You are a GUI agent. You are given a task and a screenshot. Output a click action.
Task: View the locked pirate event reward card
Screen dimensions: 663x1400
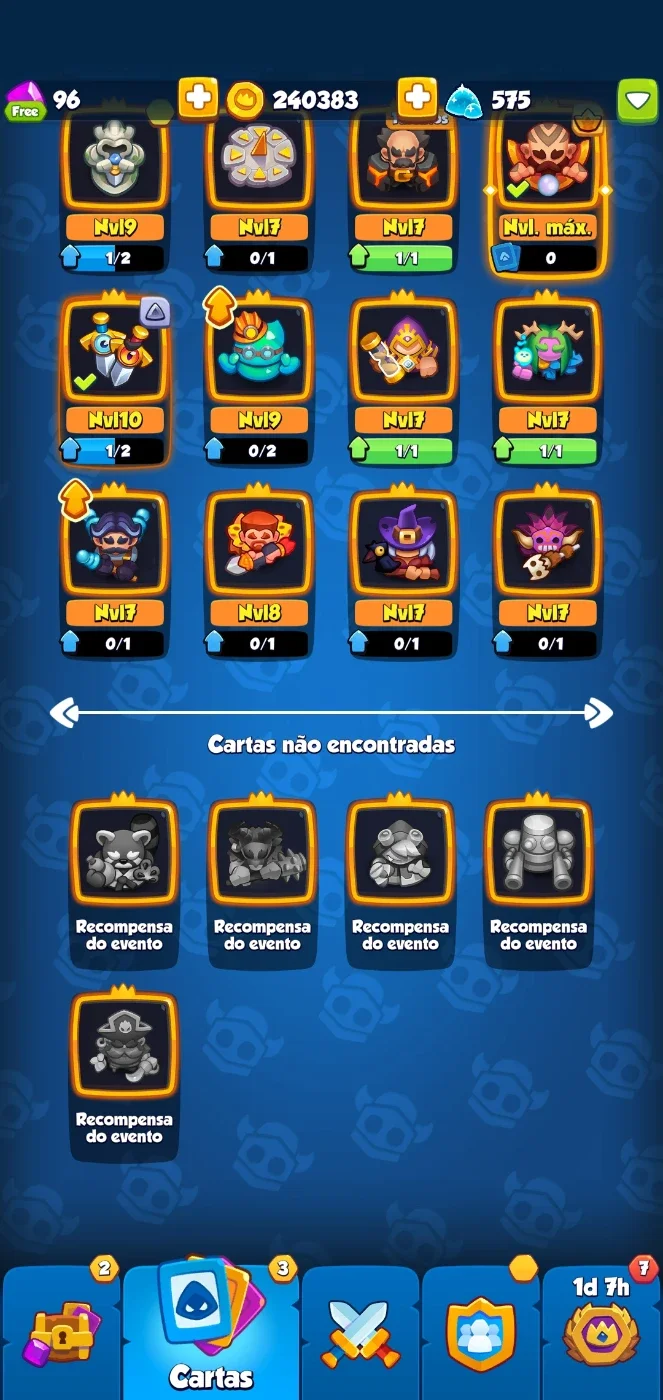tap(124, 1073)
